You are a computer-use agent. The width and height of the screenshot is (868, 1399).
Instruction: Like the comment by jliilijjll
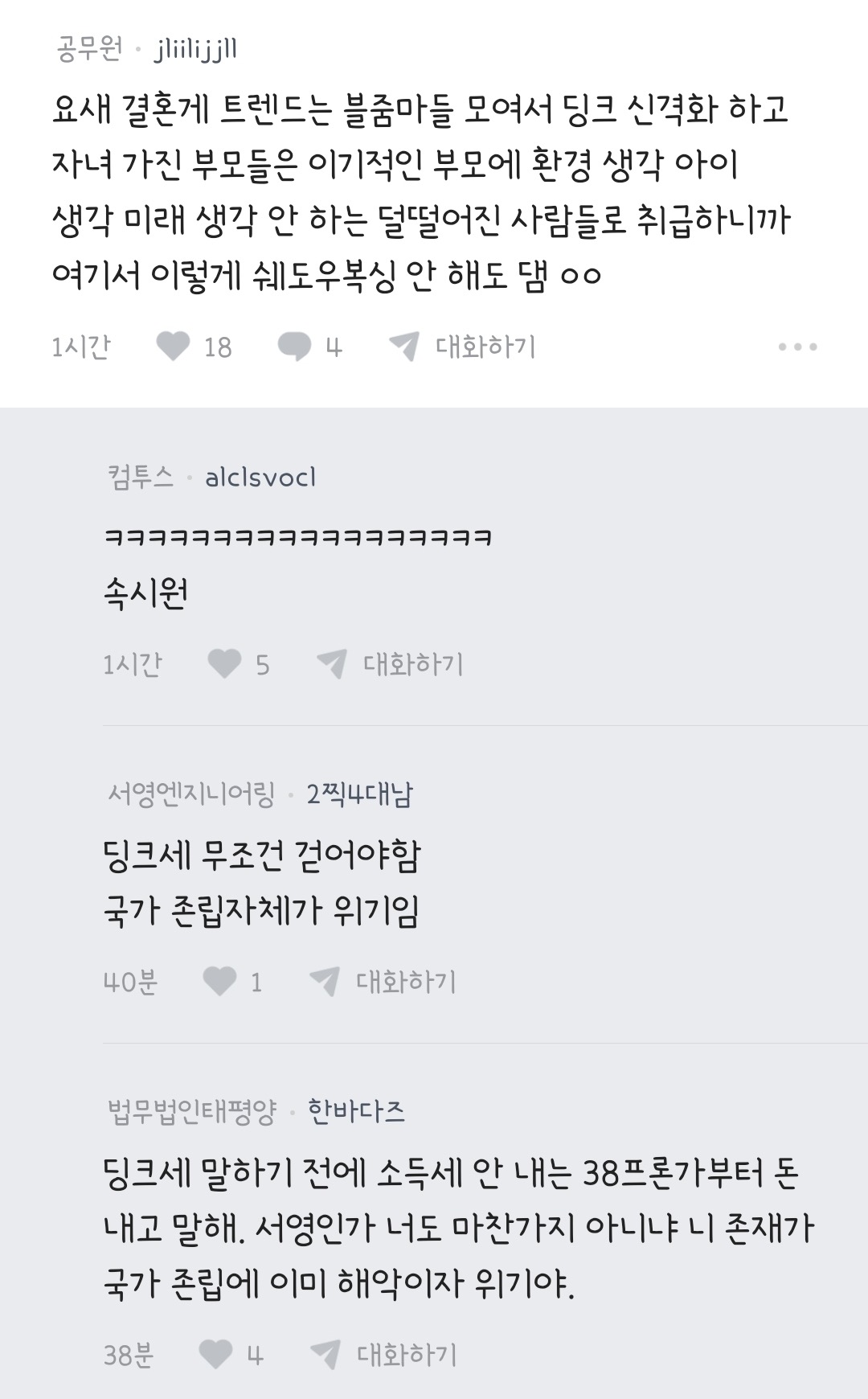pos(173,347)
